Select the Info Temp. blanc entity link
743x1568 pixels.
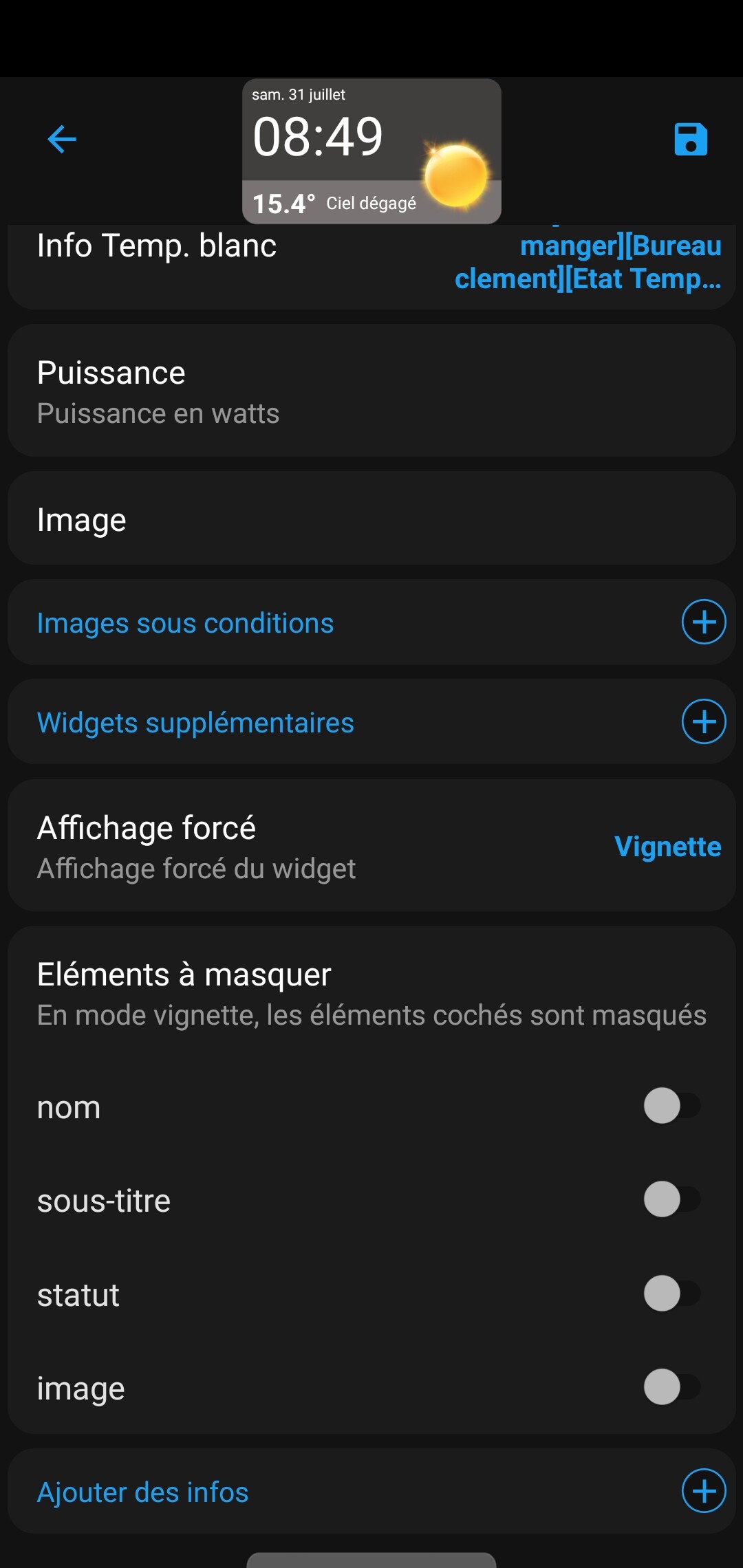click(588, 261)
